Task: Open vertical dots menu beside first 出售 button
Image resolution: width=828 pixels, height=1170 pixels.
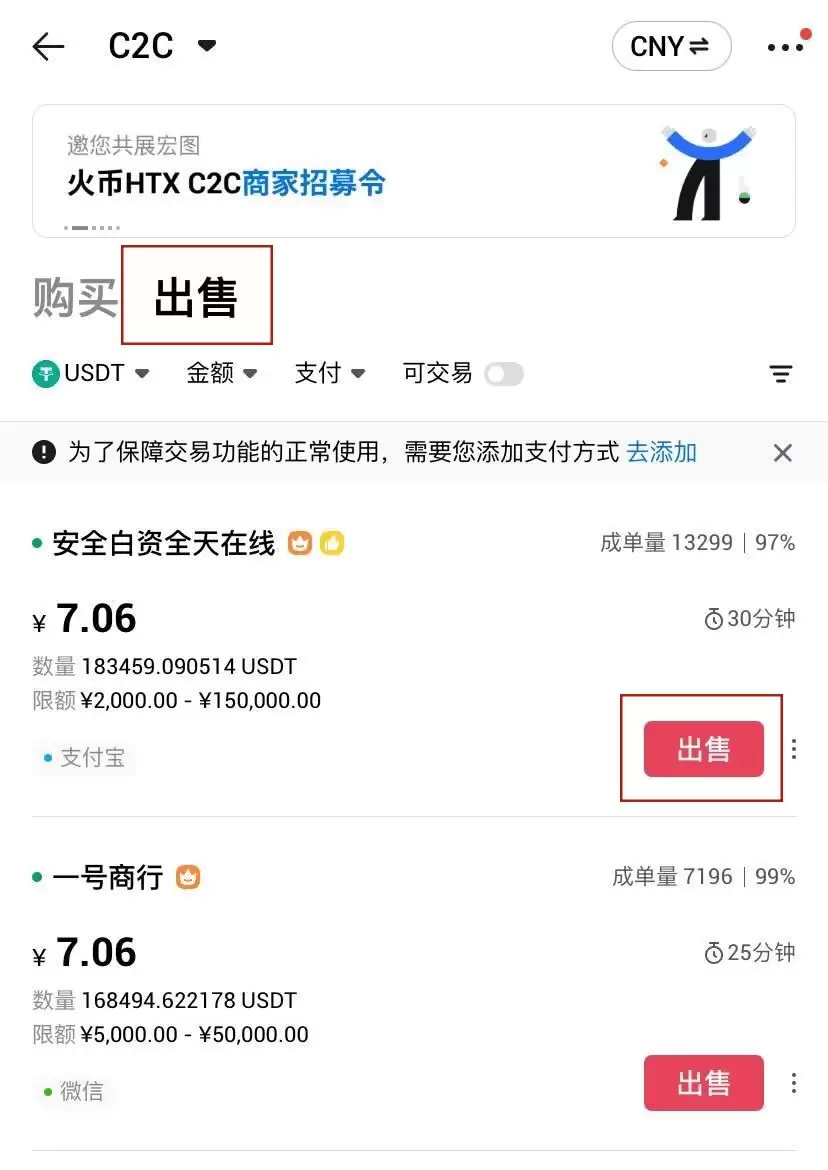Action: coord(795,748)
